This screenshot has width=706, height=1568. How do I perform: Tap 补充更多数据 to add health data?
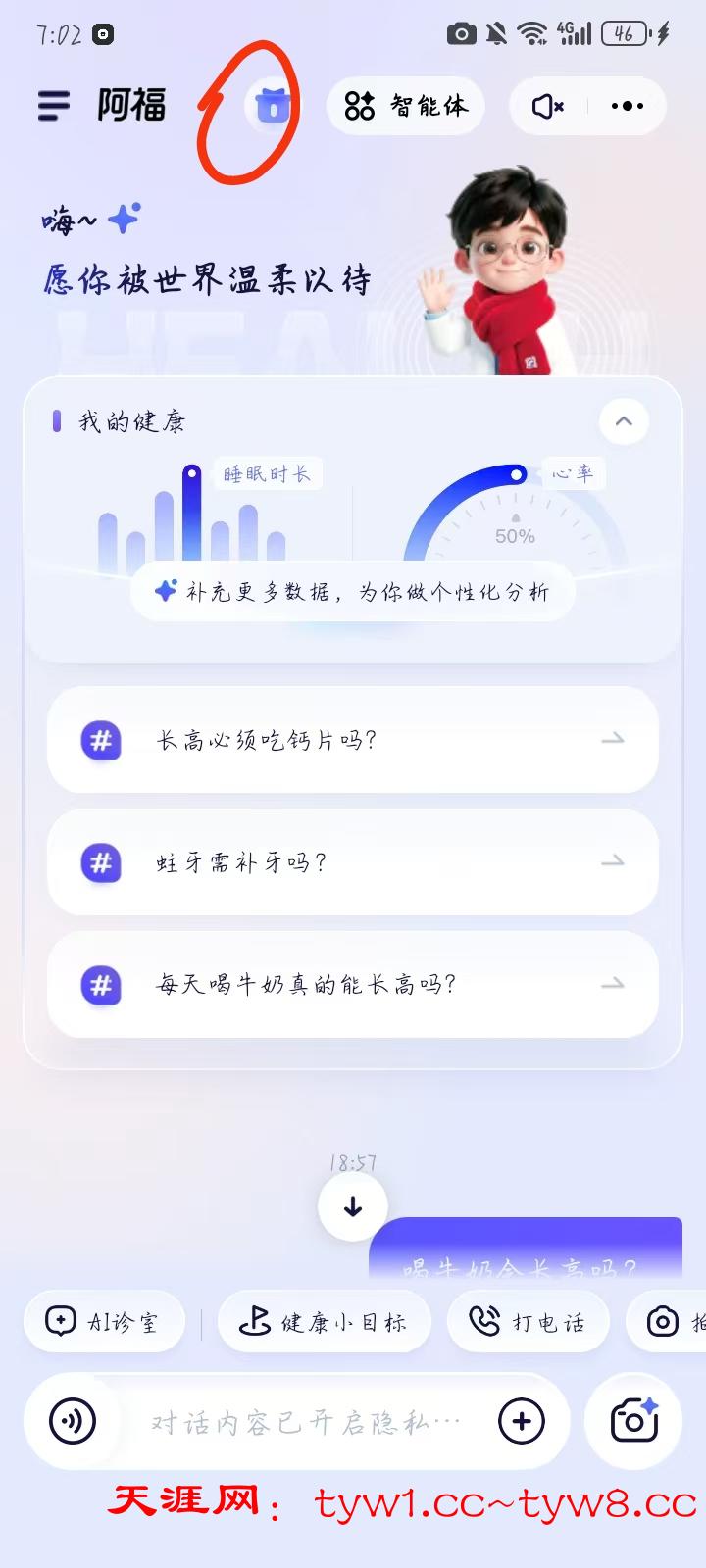(x=353, y=591)
